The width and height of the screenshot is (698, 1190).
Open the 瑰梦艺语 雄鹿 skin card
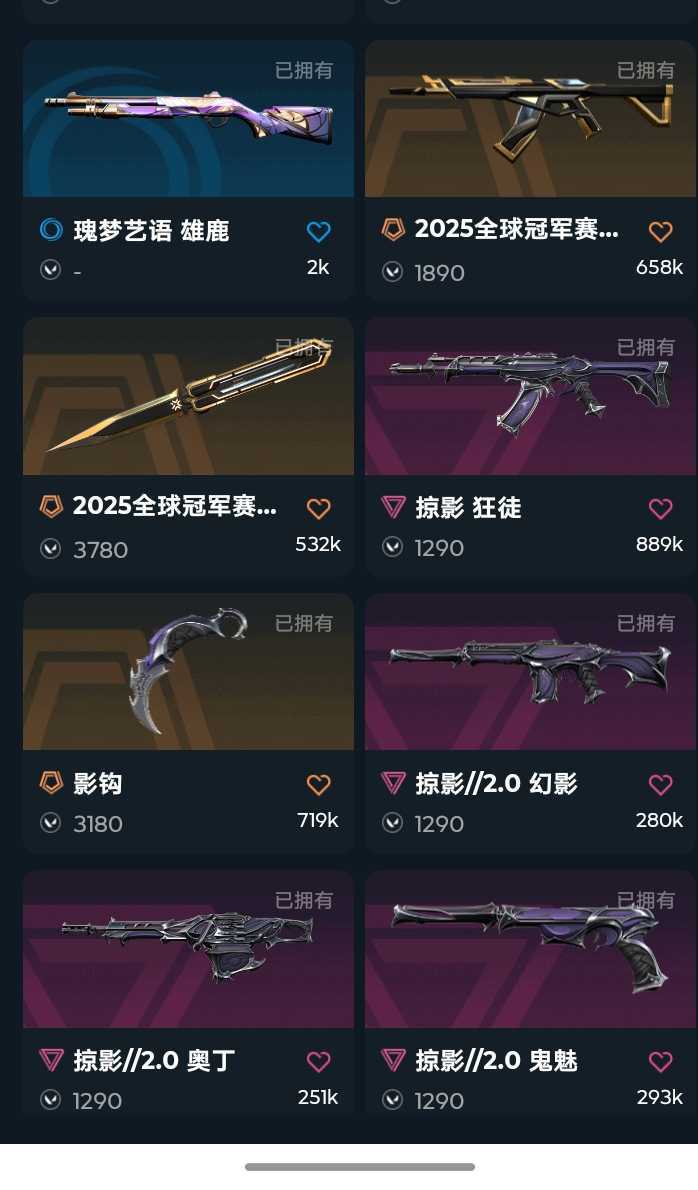(x=188, y=120)
